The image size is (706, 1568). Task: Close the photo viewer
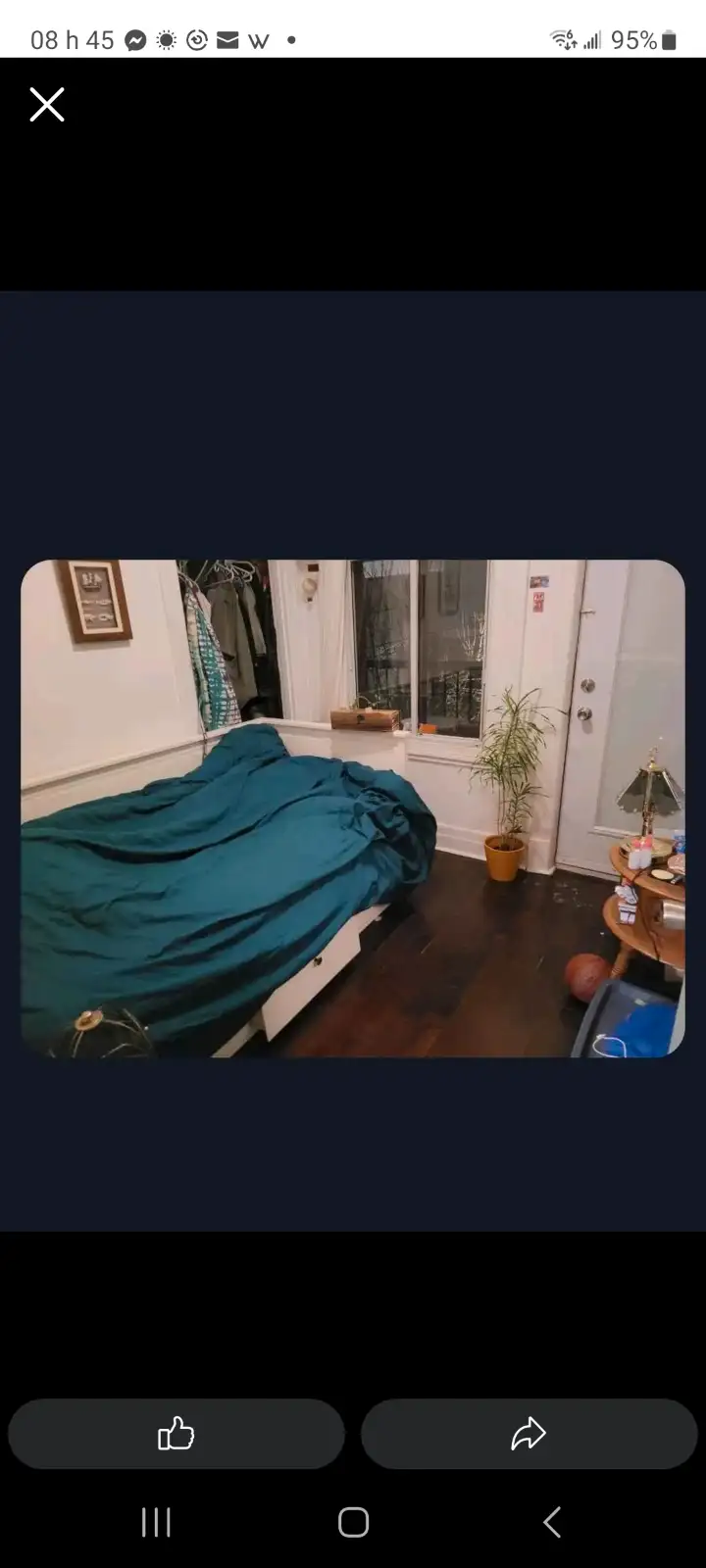(x=47, y=104)
